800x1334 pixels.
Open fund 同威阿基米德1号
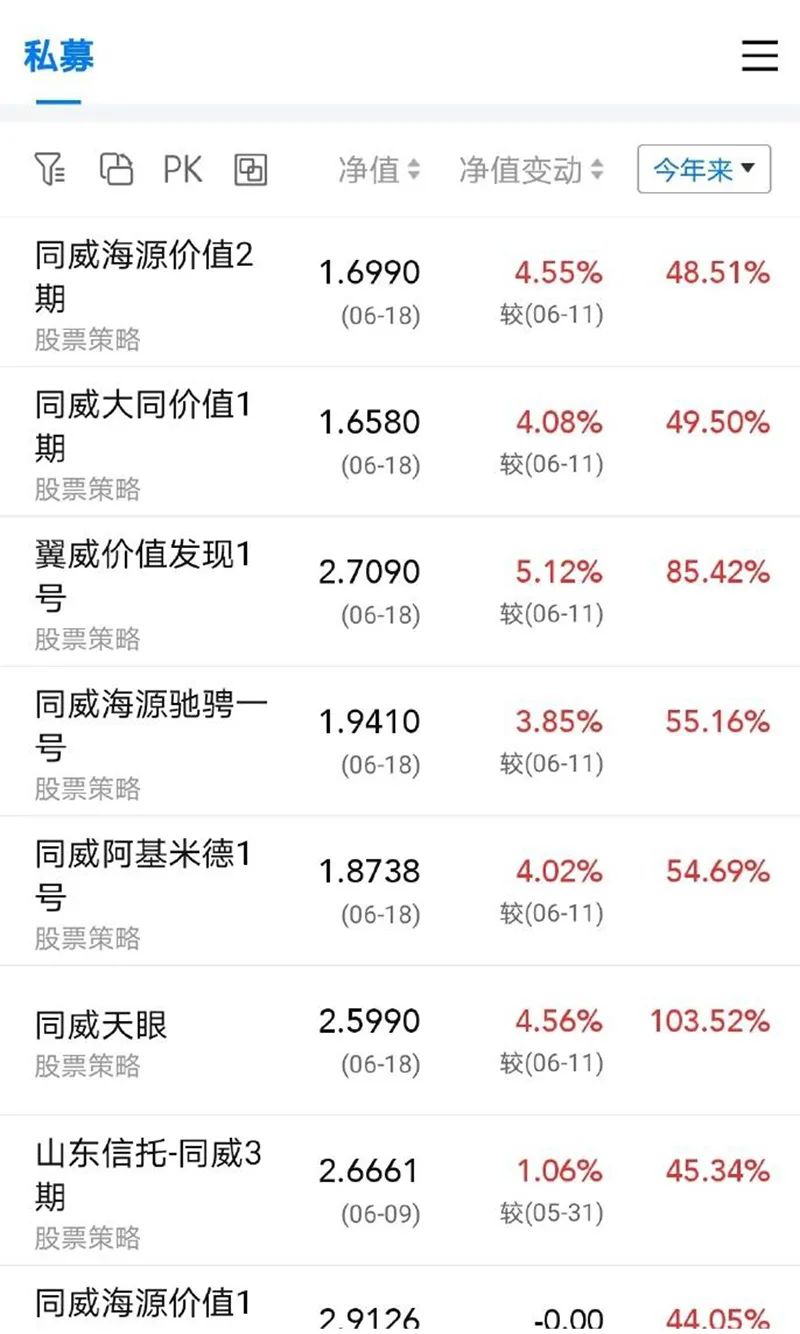click(400, 891)
